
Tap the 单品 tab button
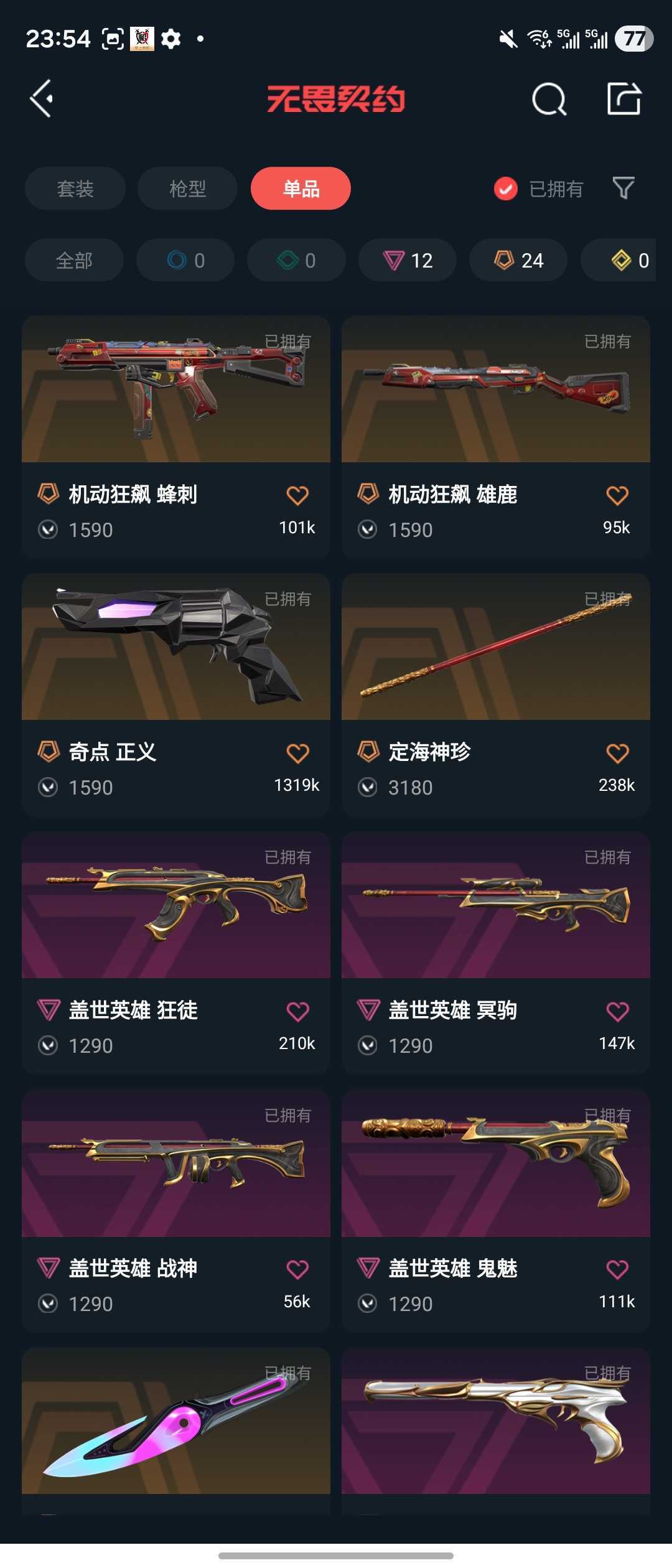[x=300, y=189]
